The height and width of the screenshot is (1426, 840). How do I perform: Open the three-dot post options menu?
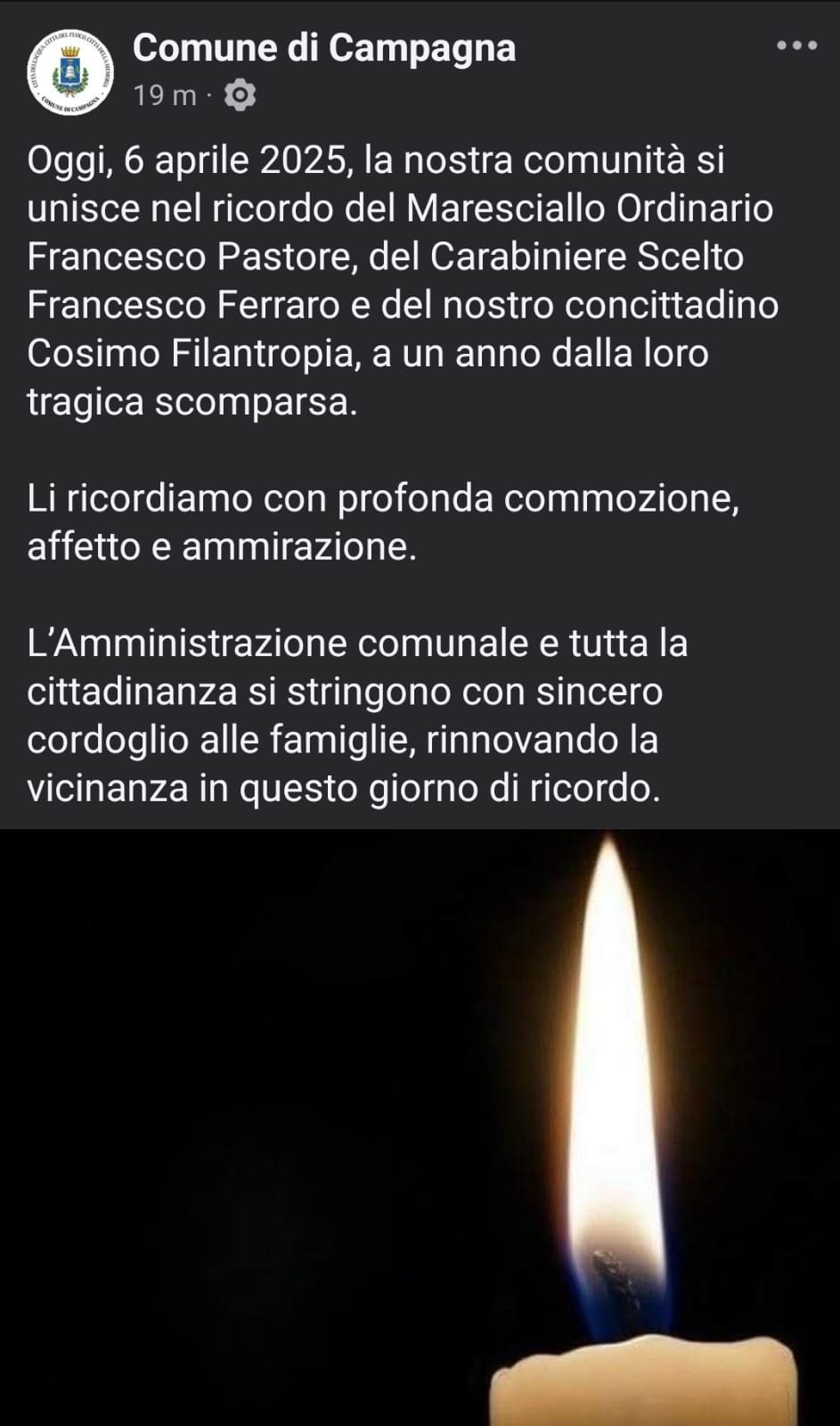795,45
